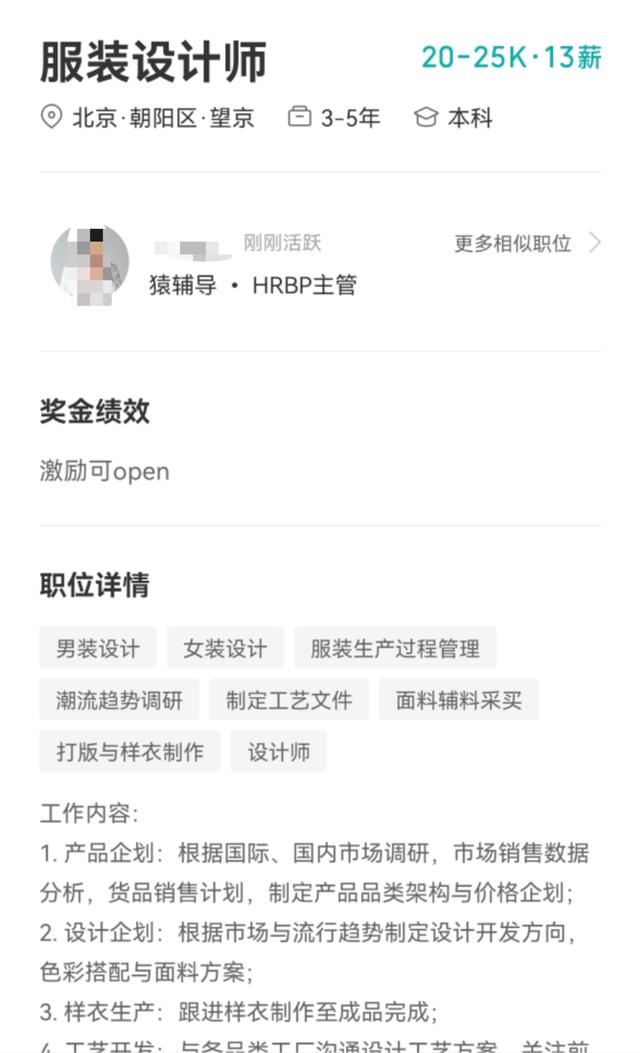This screenshot has height=1053, width=640.
Task: Select the 设计师 tag
Action: pos(279,751)
